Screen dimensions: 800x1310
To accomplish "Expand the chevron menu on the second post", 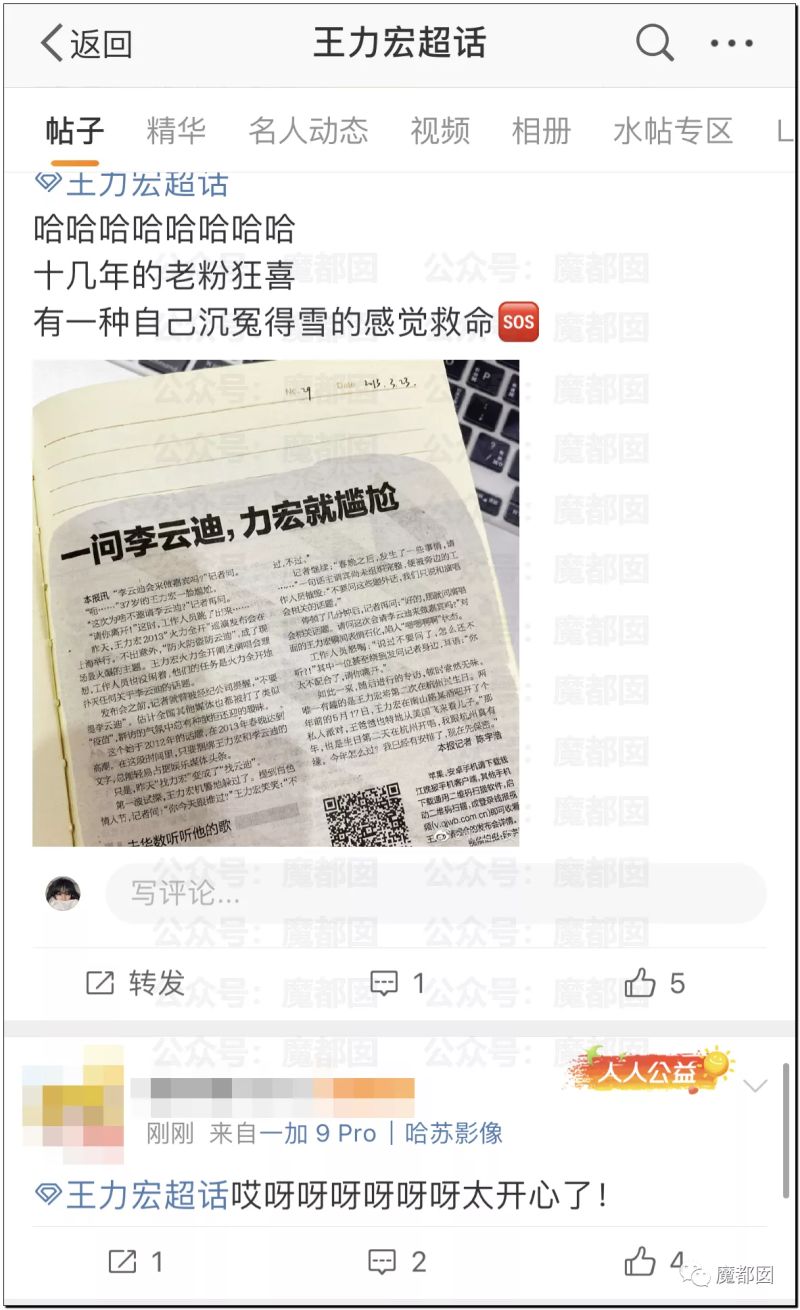I will point(757,1087).
